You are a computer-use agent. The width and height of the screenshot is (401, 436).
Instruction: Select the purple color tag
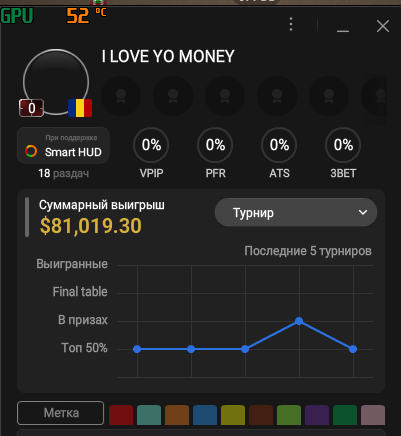[x=317, y=415]
